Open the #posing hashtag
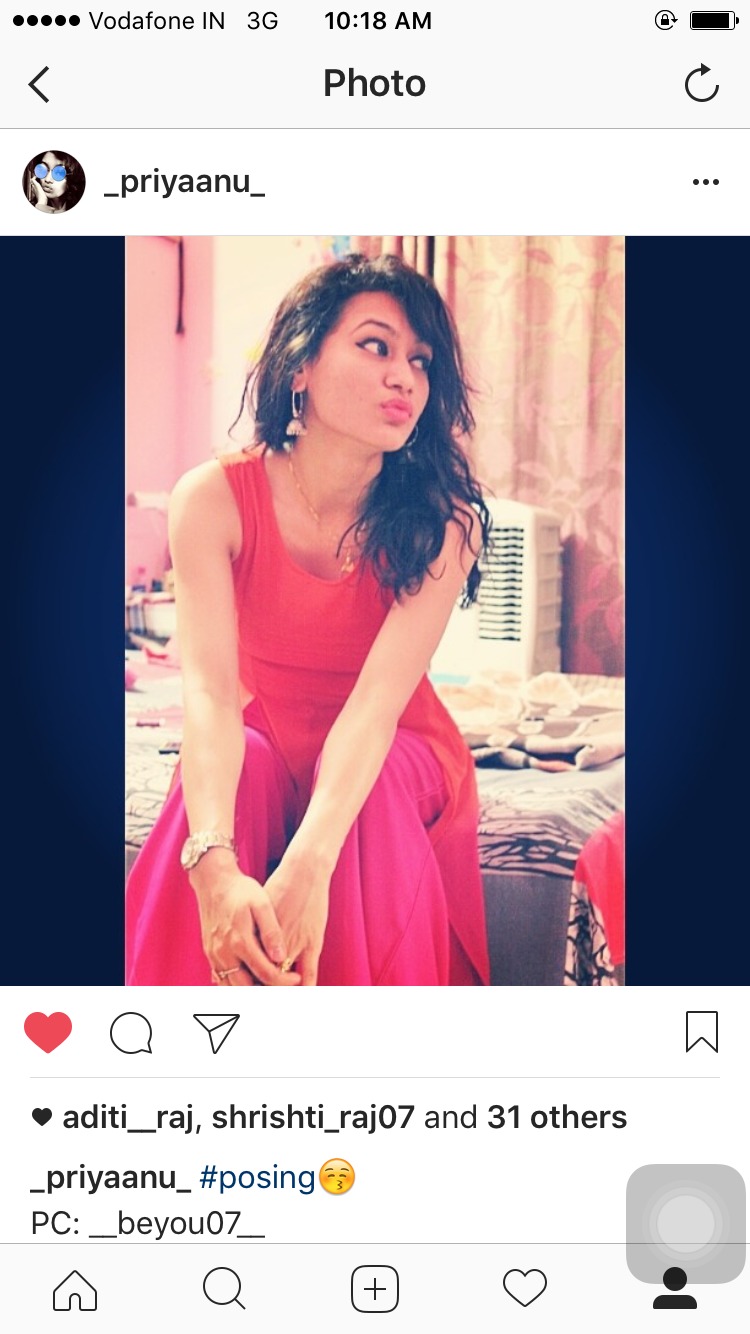This screenshot has width=750, height=1334. pos(257,1177)
